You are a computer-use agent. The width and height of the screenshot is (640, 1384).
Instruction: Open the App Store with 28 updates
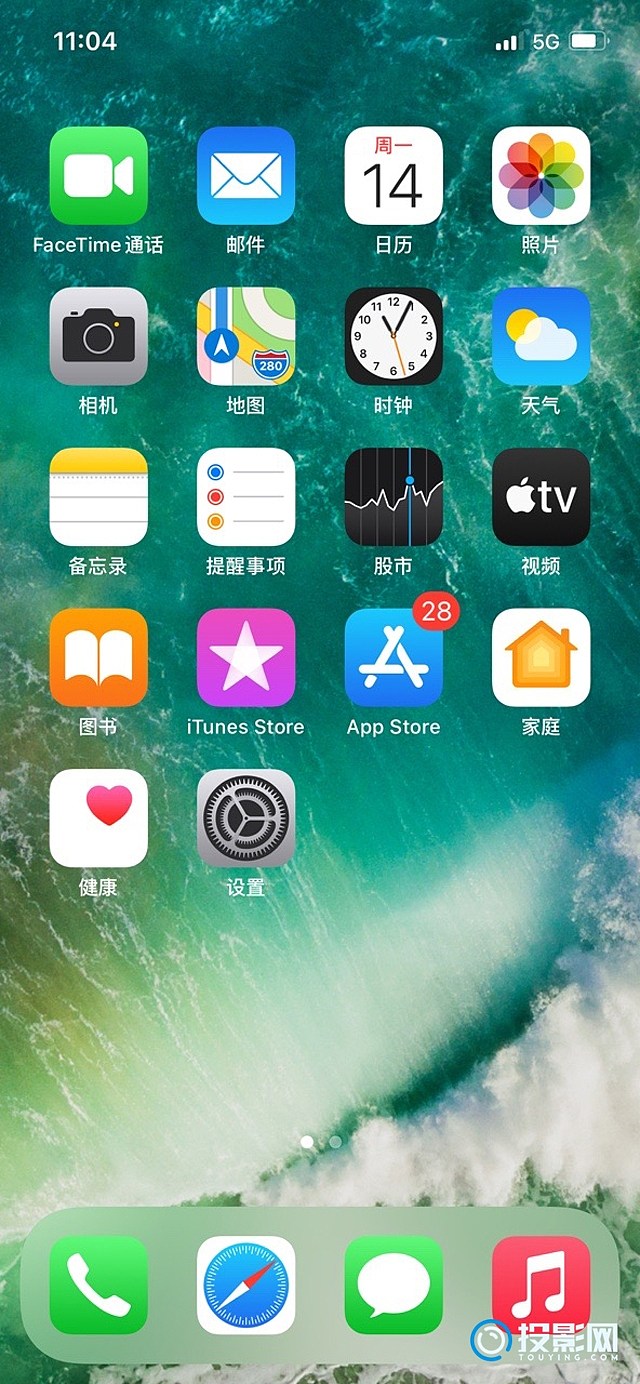tap(393, 658)
